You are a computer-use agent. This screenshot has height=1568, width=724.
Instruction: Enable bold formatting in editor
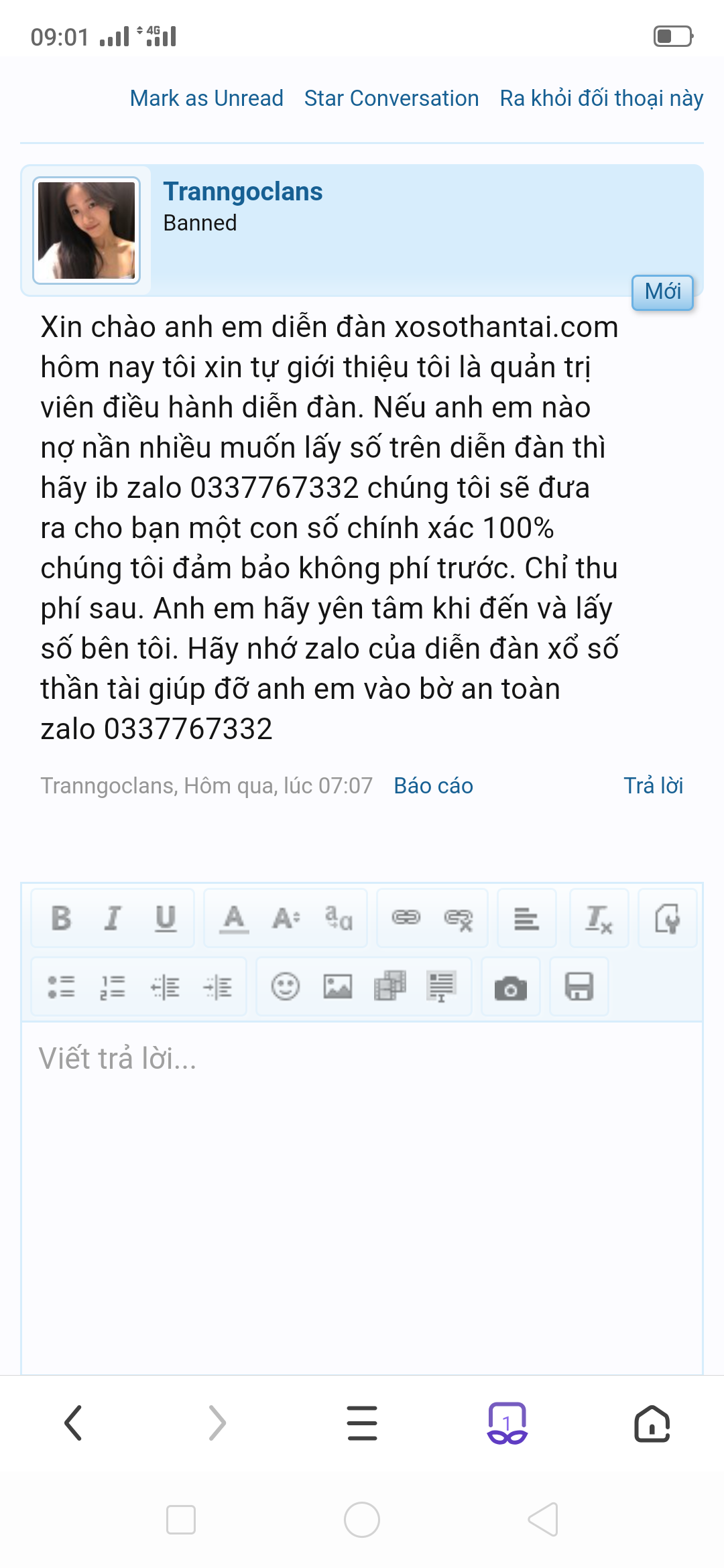click(x=61, y=918)
